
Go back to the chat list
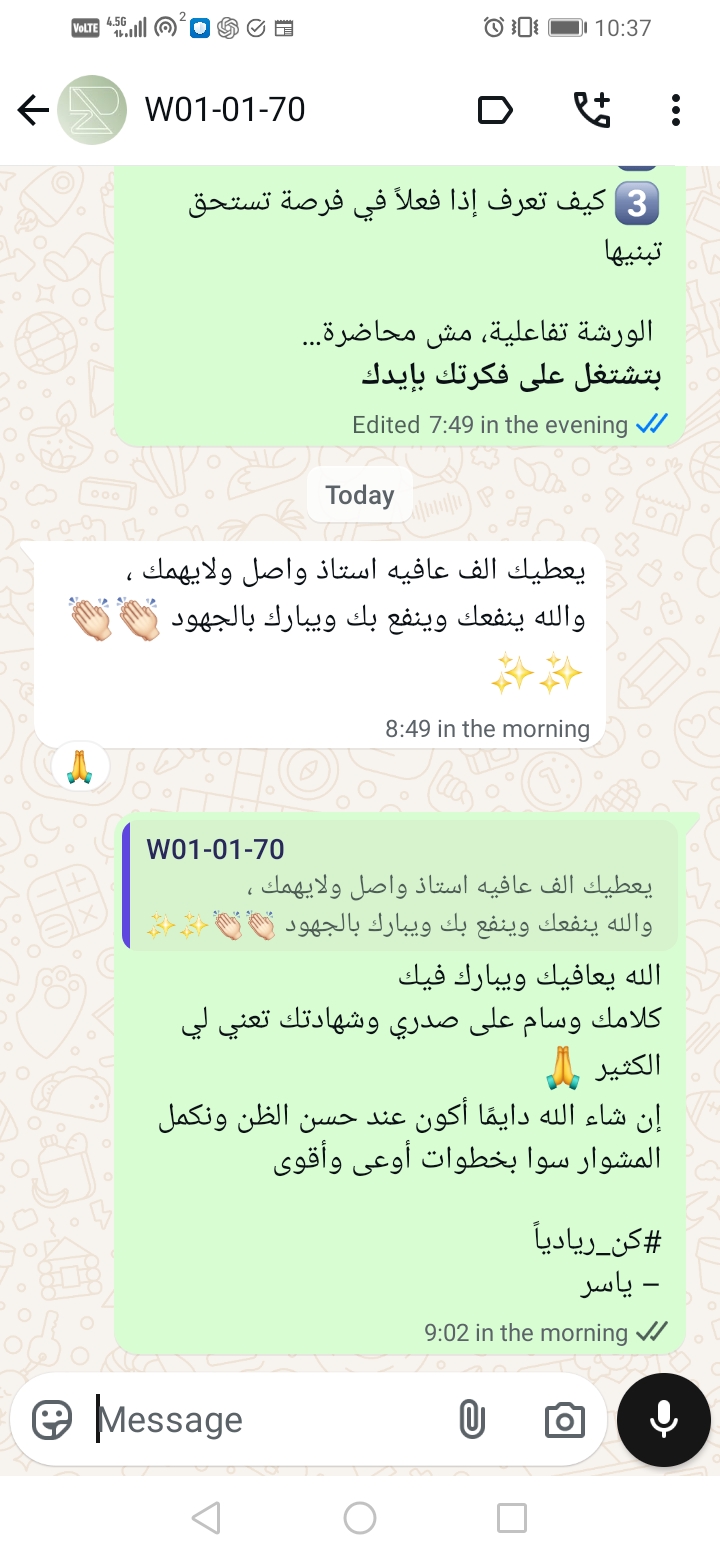coord(33,110)
